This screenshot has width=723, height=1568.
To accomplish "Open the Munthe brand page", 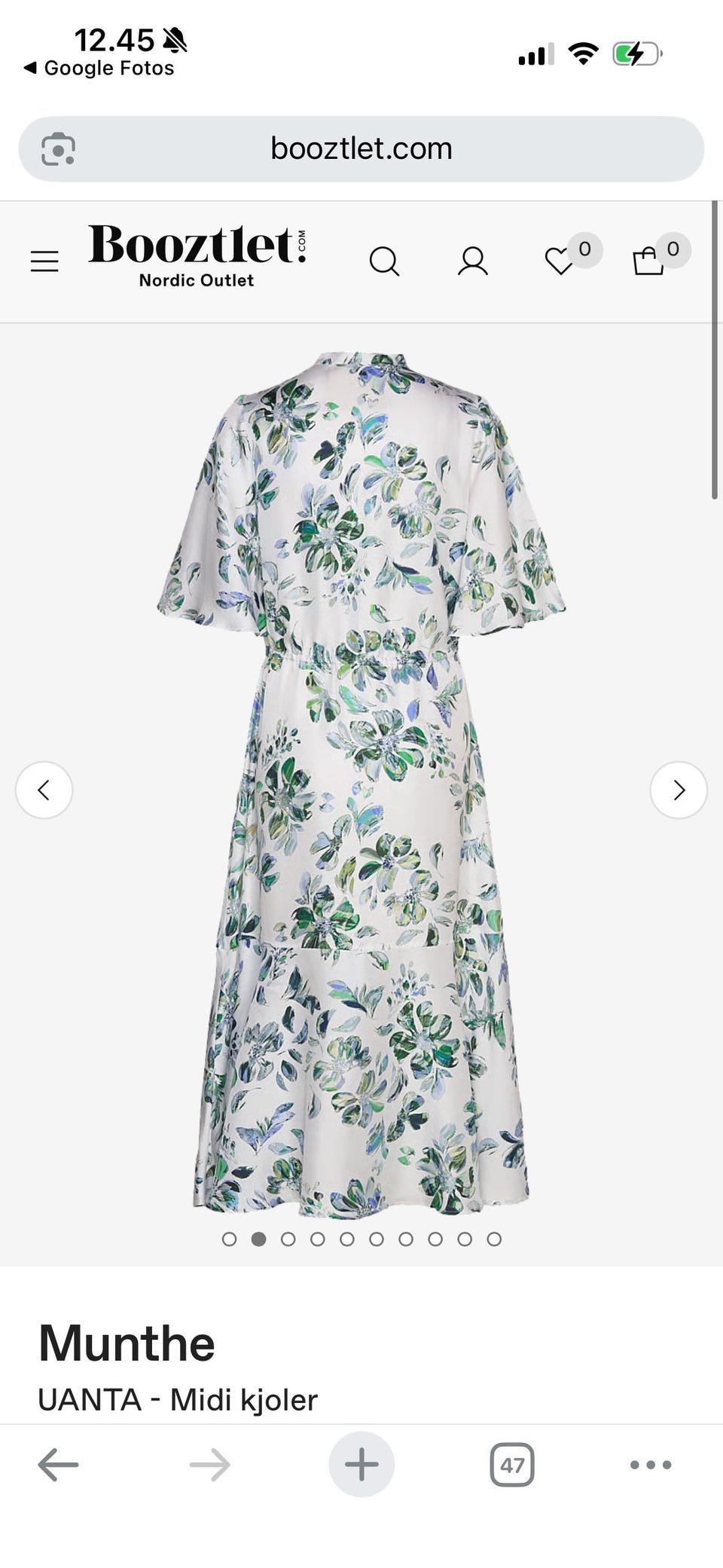I will 127,1343.
